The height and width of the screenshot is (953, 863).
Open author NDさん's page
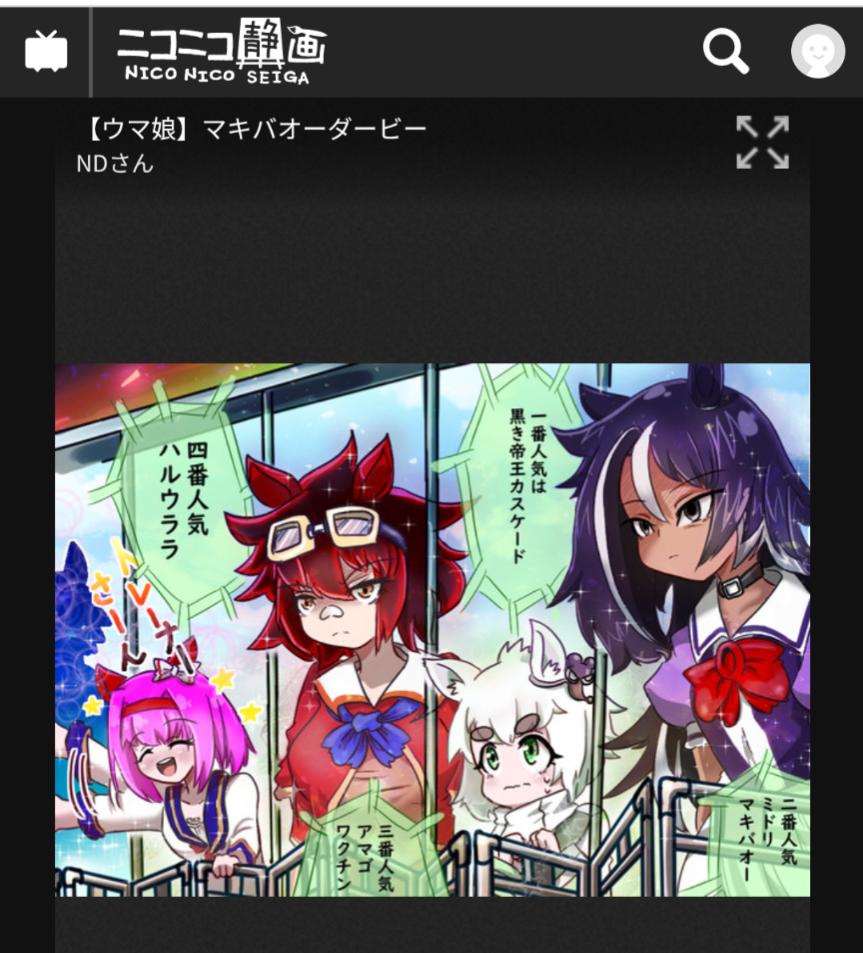(115, 164)
